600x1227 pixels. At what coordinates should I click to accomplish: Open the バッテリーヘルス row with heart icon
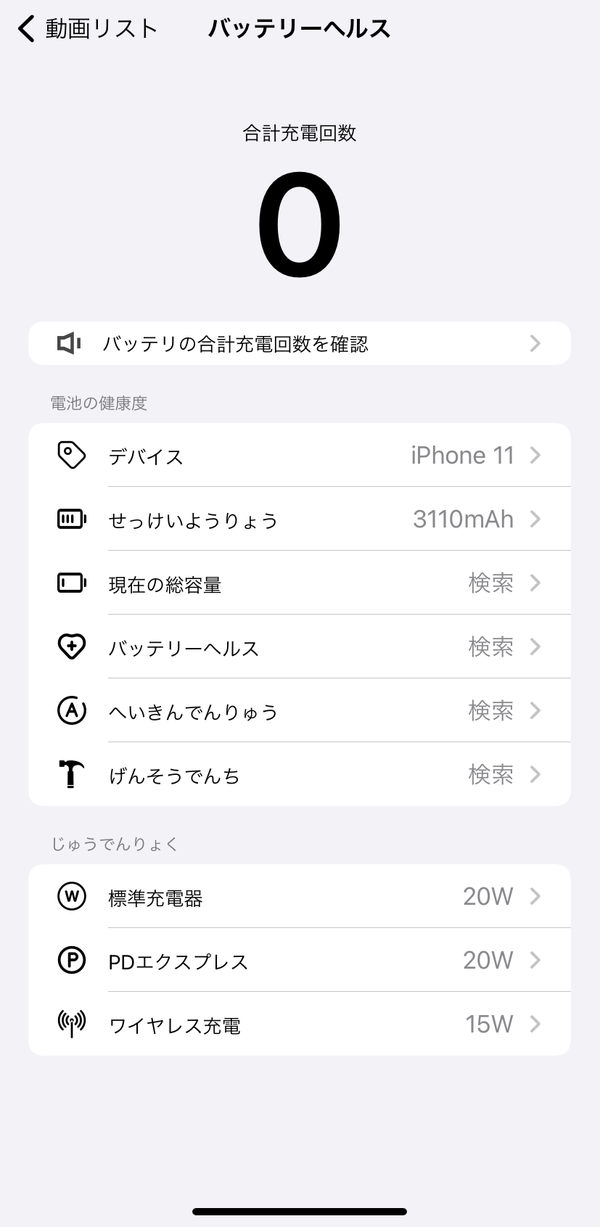click(x=300, y=647)
